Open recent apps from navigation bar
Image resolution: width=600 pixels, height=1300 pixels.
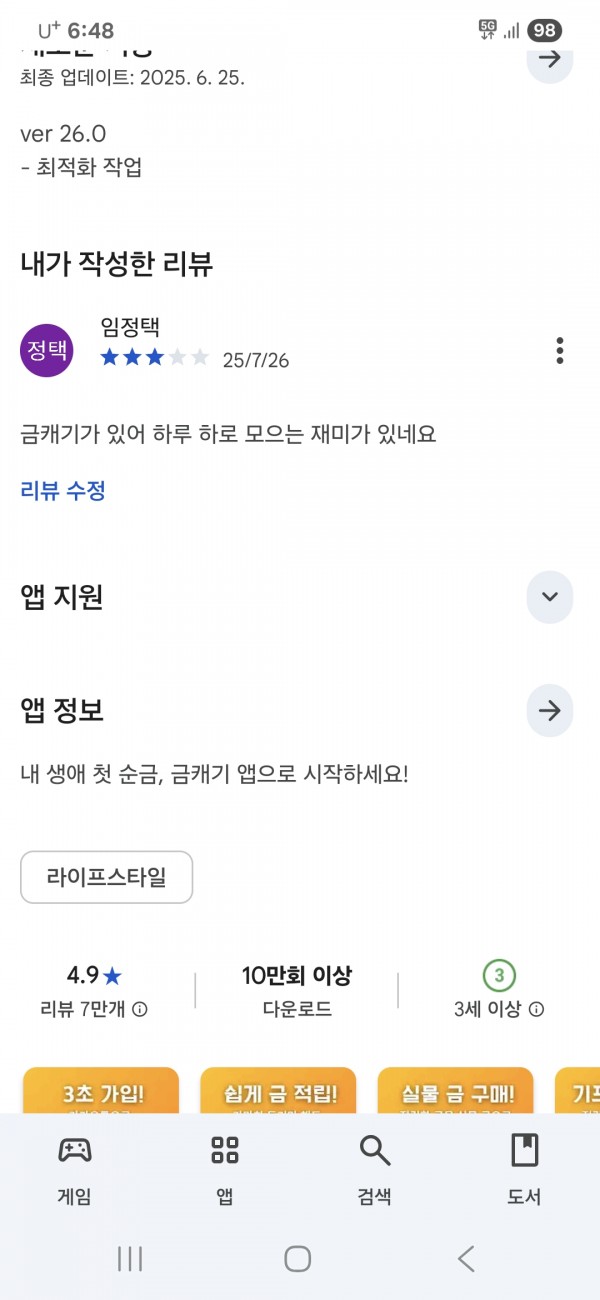click(130, 1258)
